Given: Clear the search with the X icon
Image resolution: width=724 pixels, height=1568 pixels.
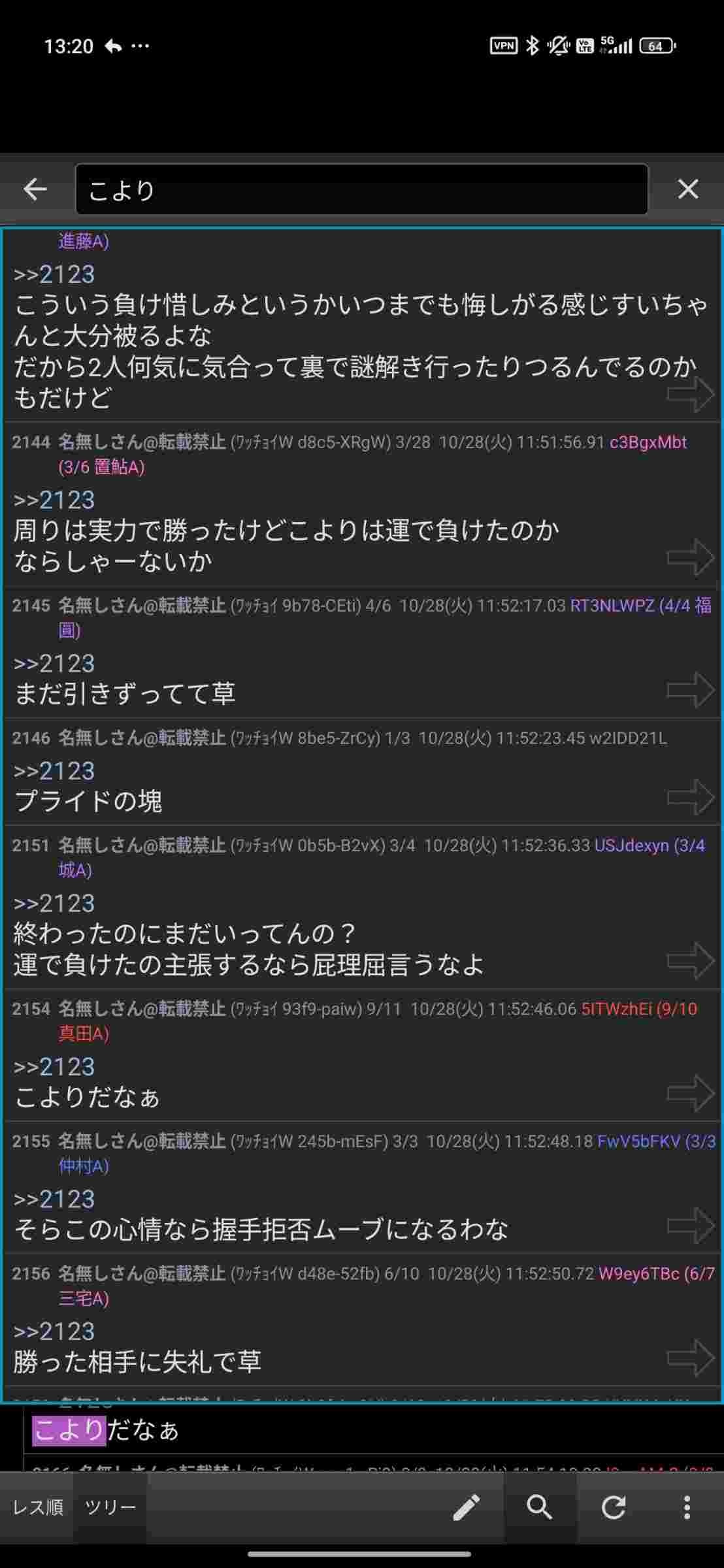Looking at the screenshot, I should pos(687,189).
